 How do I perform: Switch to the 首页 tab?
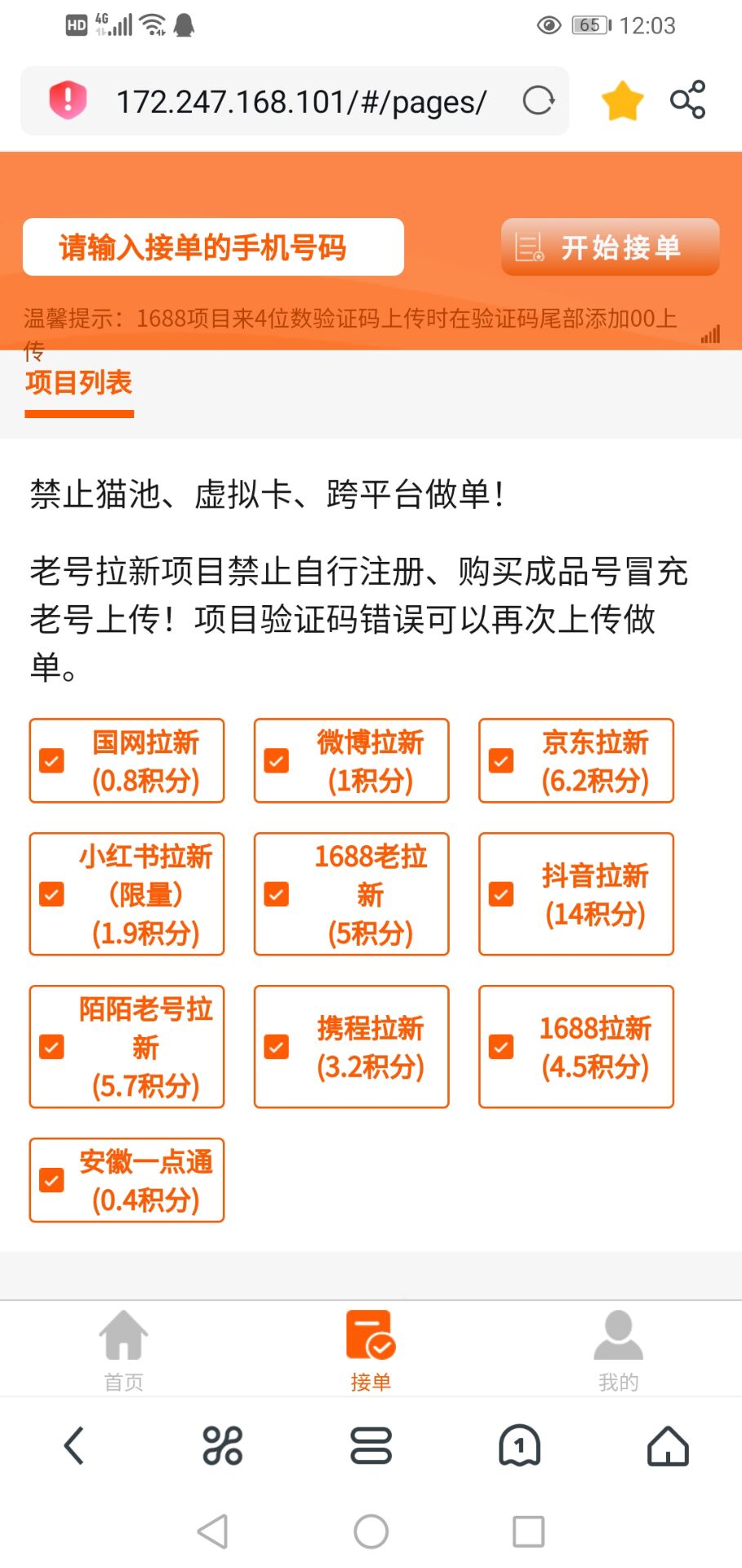coord(123,1351)
